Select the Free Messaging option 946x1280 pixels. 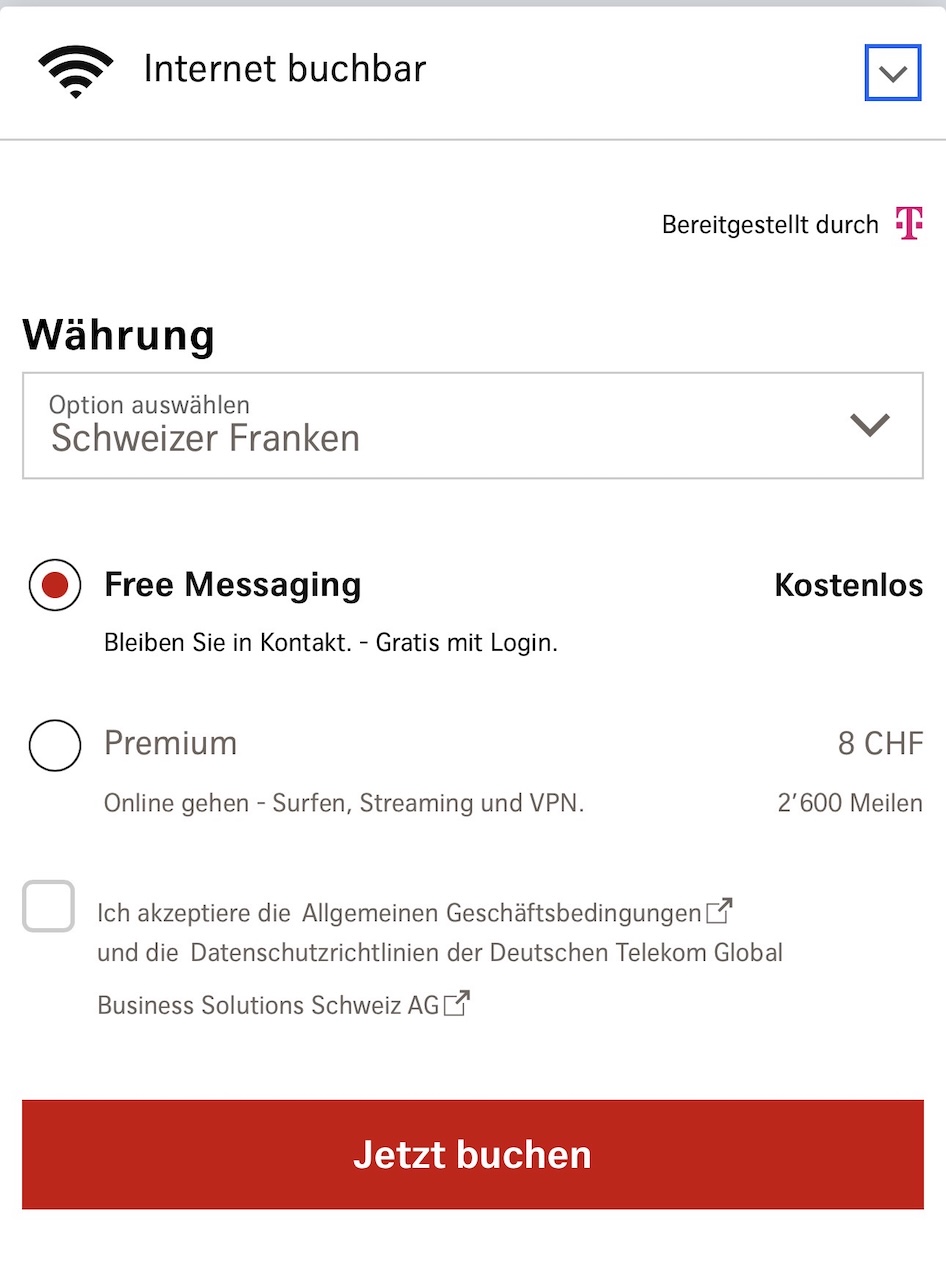tap(55, 585)
